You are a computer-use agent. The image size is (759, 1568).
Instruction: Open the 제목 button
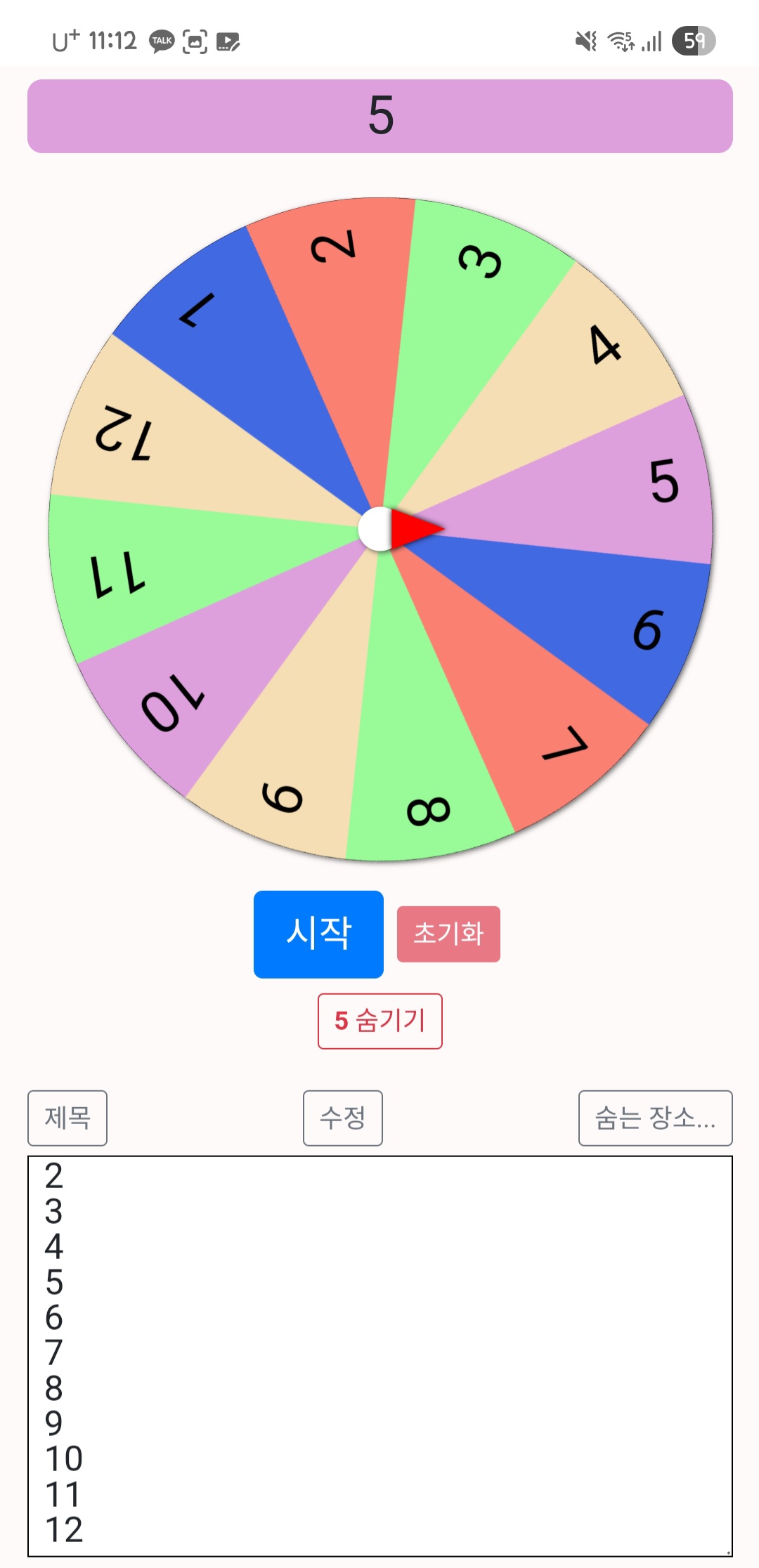(67, 1118)
